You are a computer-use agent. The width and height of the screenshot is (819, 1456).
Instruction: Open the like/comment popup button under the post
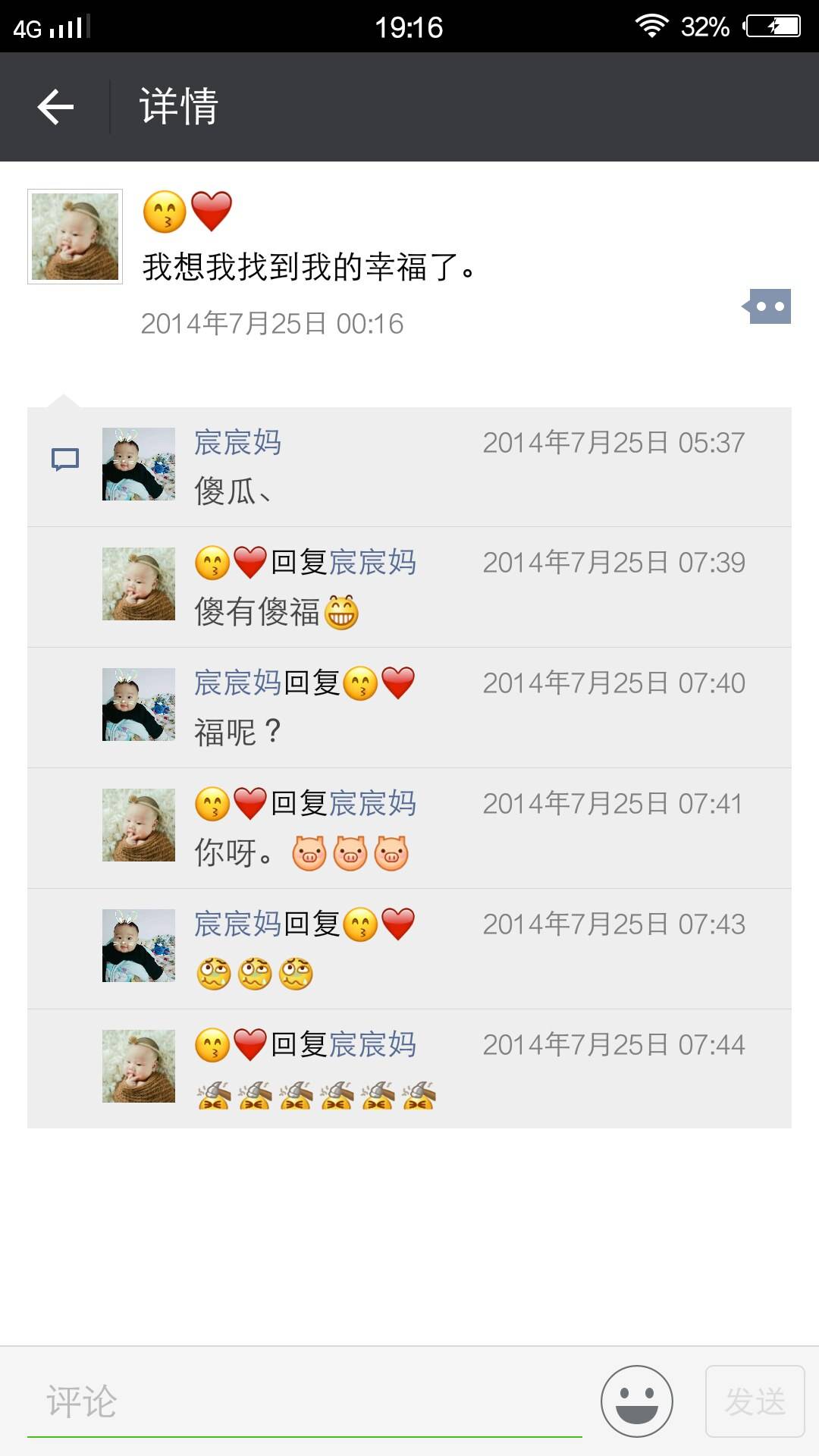769,306
